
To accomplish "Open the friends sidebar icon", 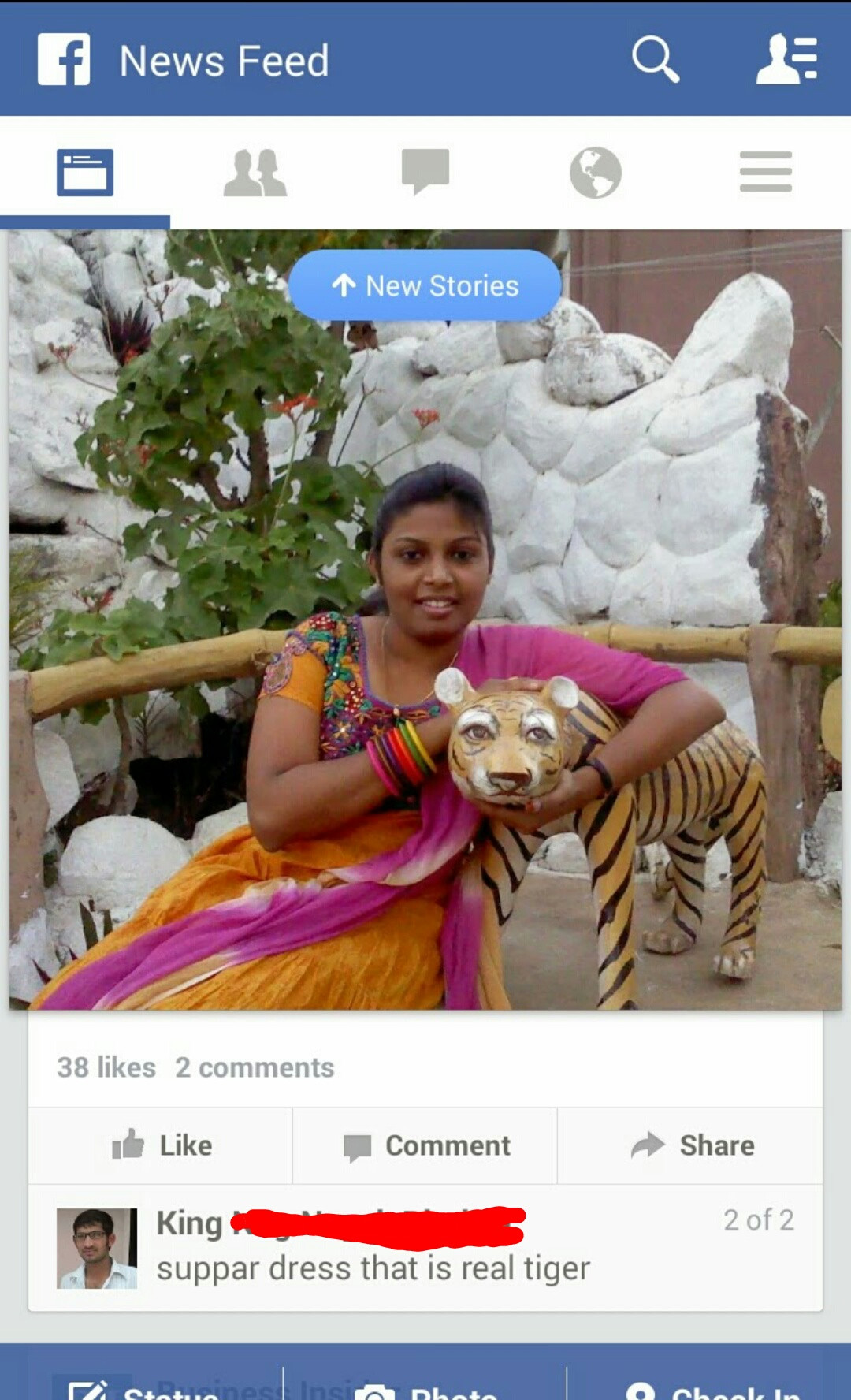I will [x=786, y=59].
